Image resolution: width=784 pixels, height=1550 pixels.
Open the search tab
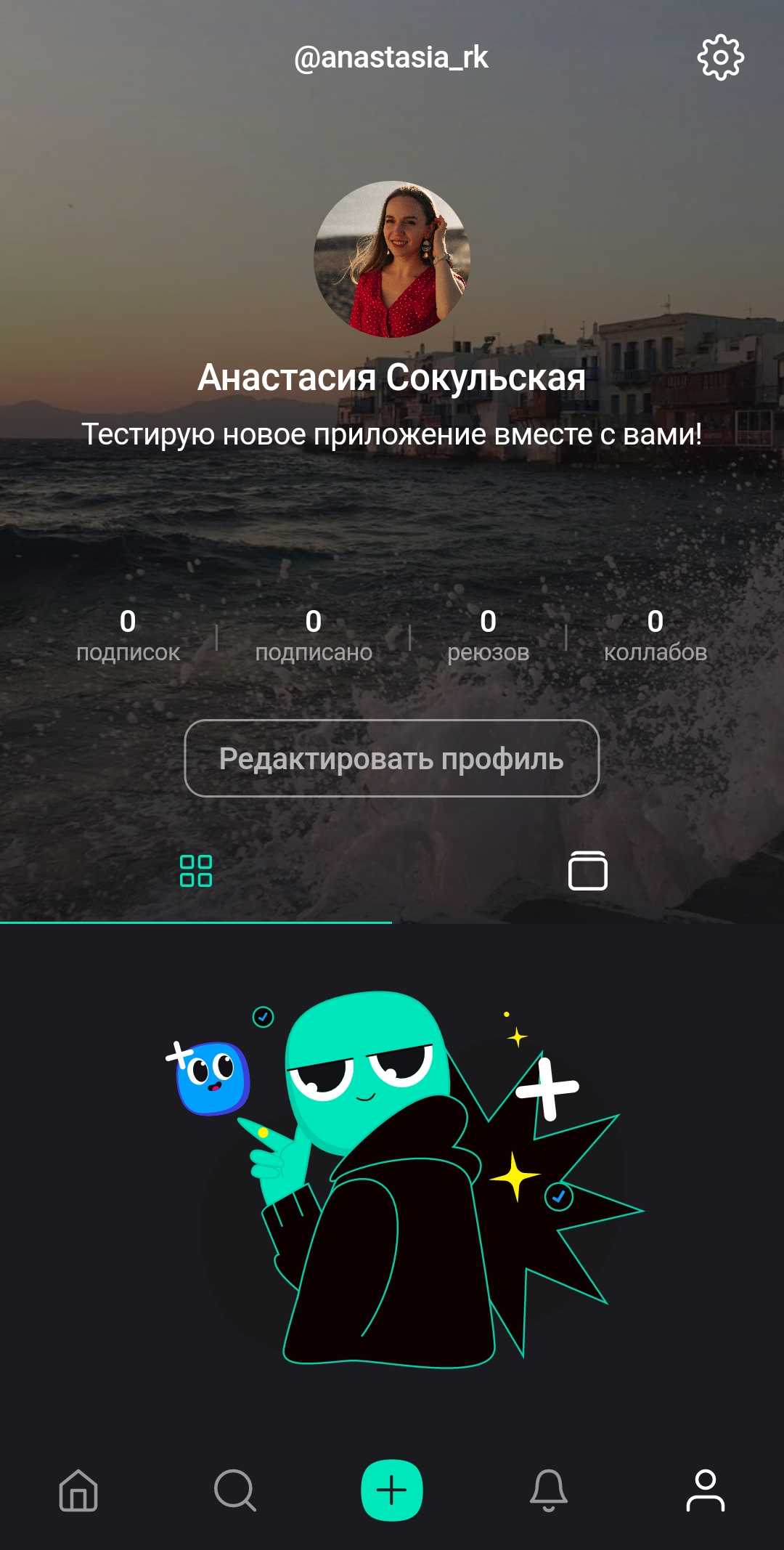point(235,1490)
